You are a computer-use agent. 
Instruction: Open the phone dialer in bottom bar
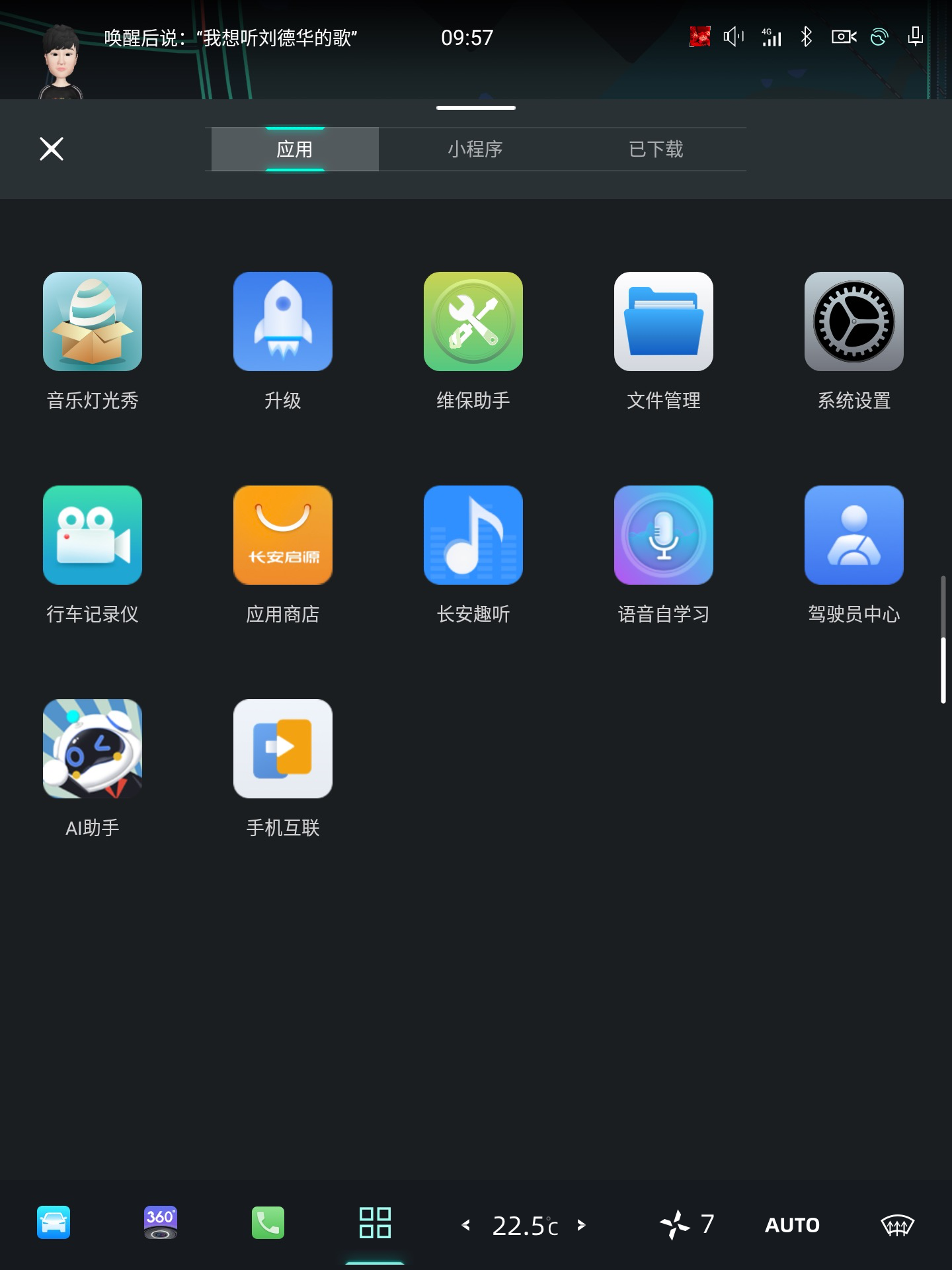[x=268, y=1222]
